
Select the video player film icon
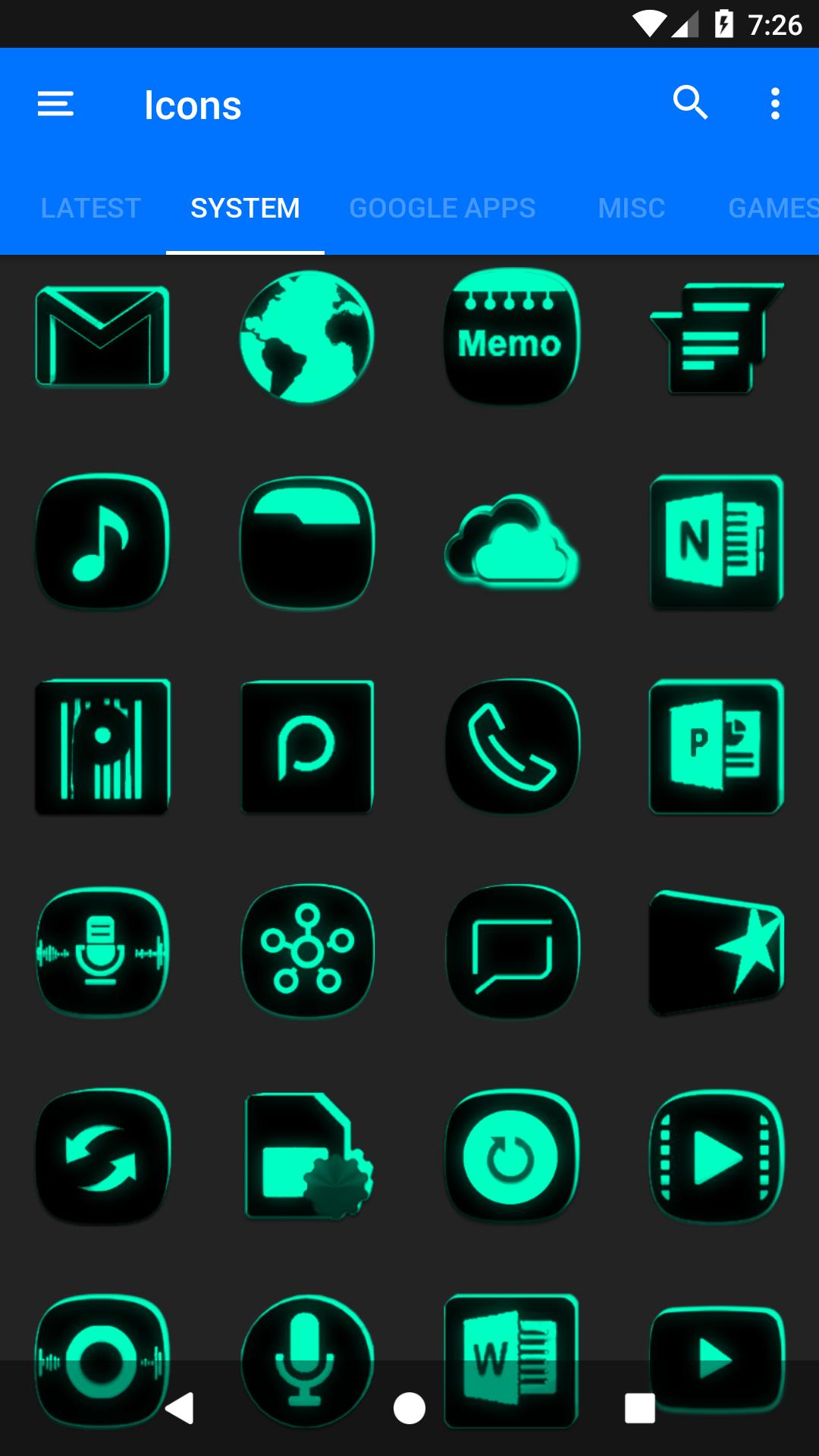click(717, 1156)
